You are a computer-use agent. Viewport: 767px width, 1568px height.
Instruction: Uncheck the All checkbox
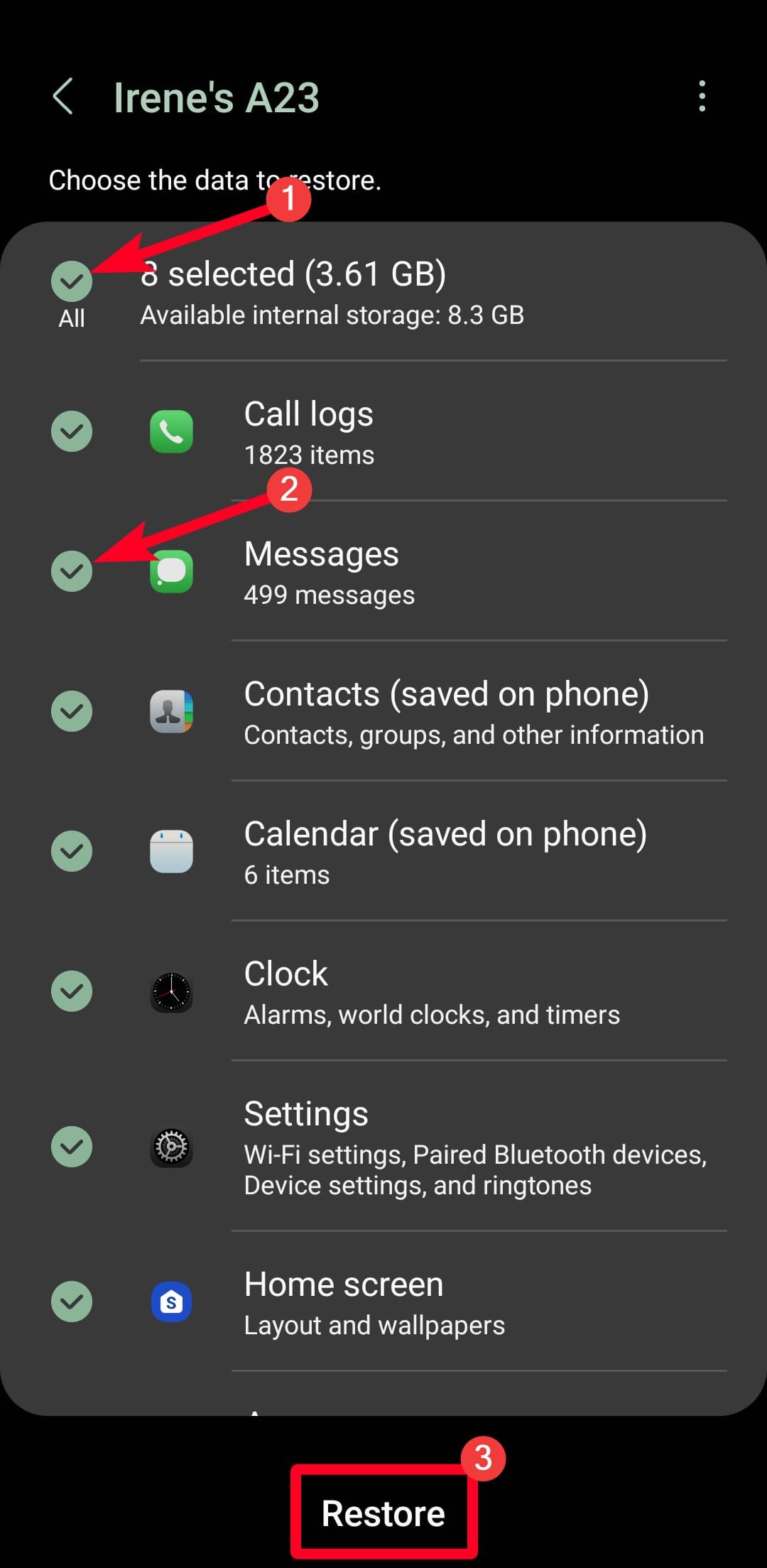click(x=72, y=281)
